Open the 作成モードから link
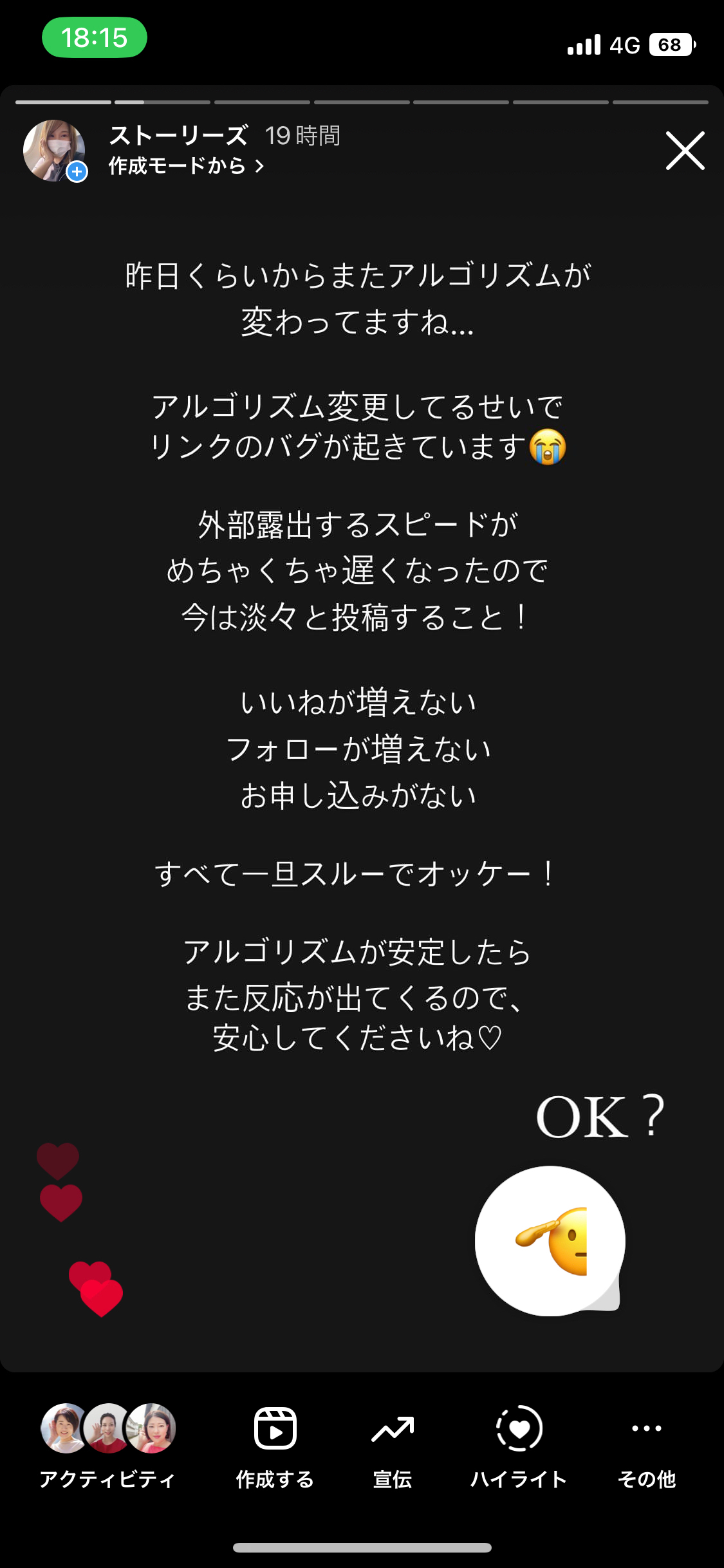The image size is (724, 1568). coord(185,166)
